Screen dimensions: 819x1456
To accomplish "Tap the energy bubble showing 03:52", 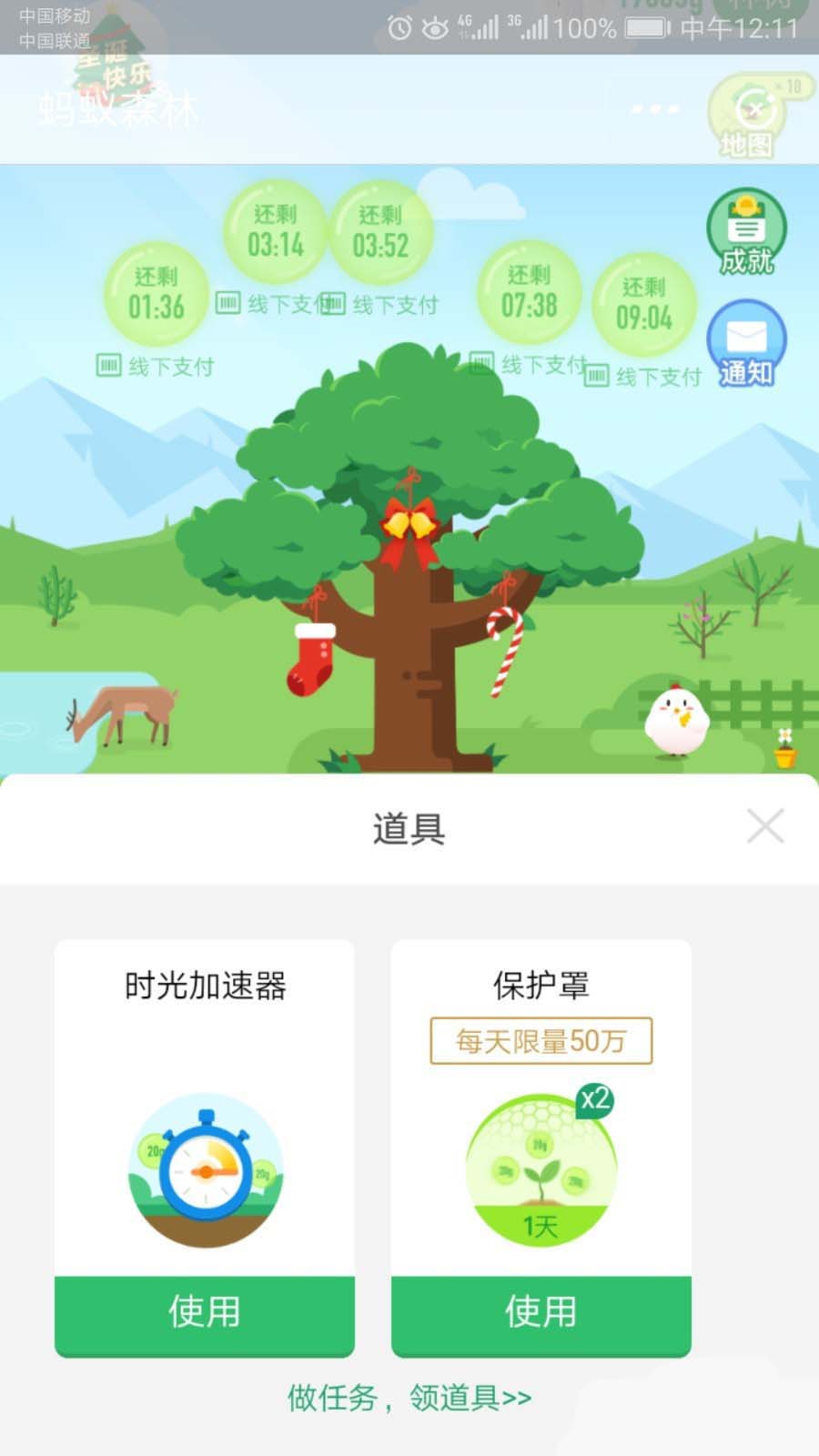I will [380, 232].
